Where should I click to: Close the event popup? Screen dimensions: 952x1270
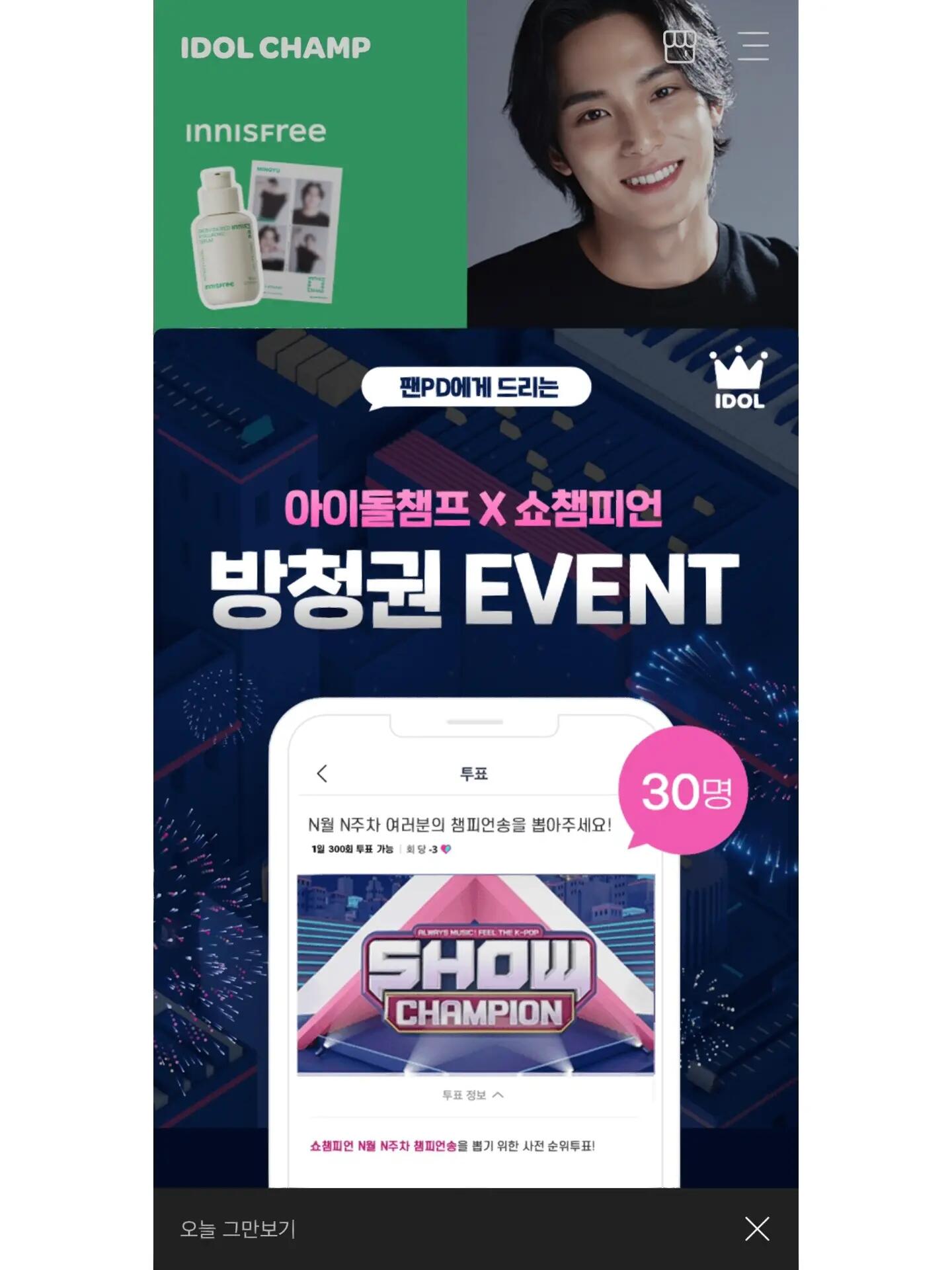pos(757,1229)
